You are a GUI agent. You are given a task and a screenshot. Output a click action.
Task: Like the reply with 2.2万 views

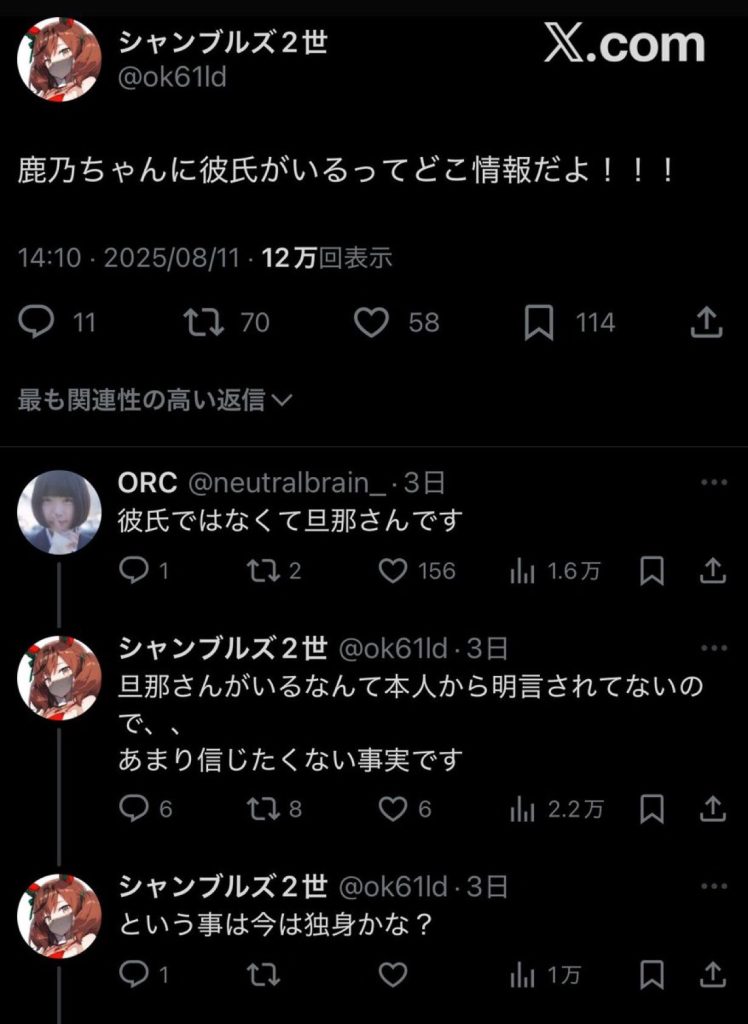click(x=394, y=808)
